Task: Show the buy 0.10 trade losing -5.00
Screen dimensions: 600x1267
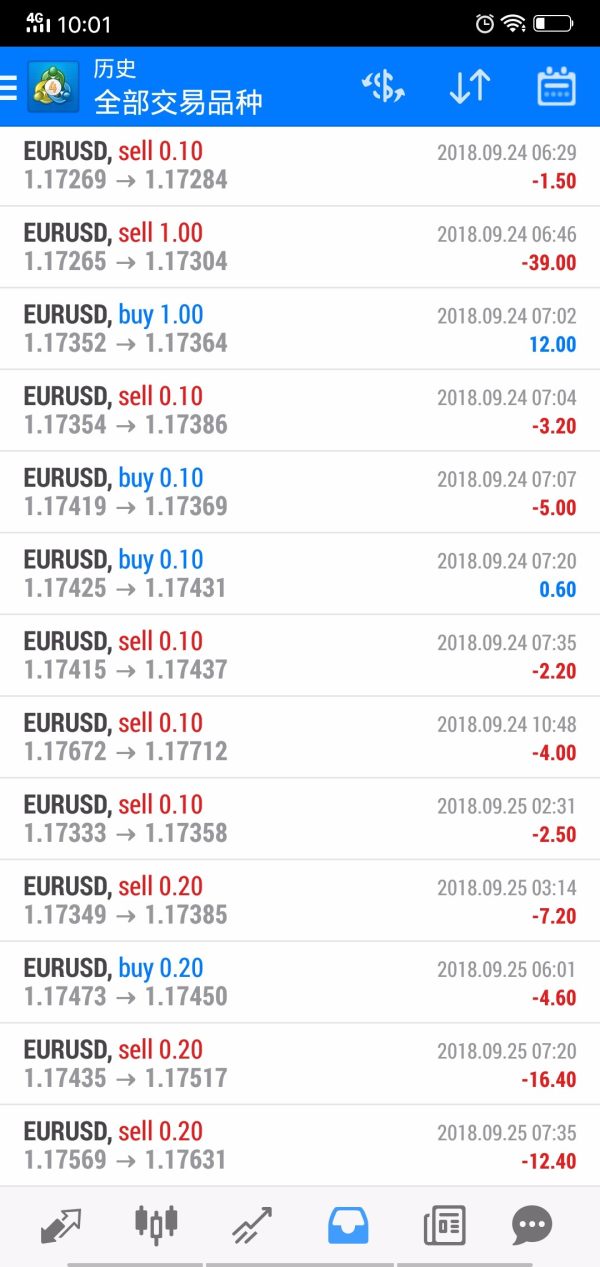Action: point(300,492)
